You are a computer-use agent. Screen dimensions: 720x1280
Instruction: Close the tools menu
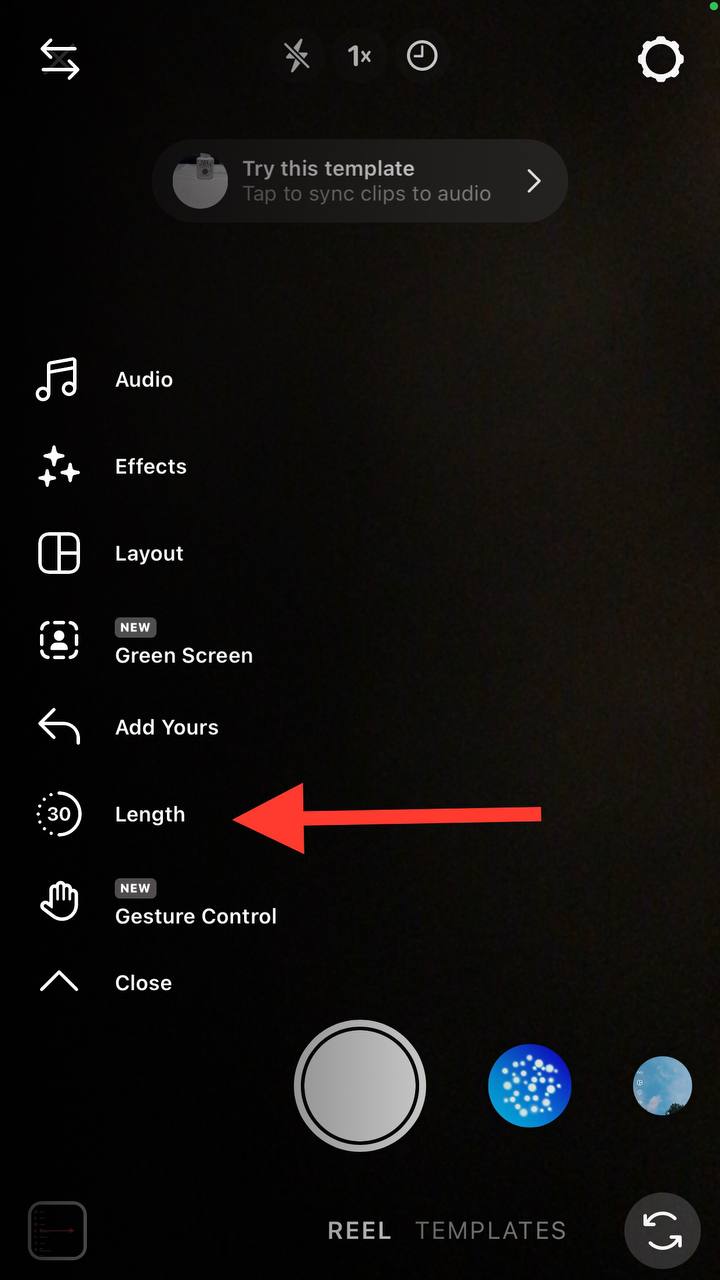click(142, 983)
